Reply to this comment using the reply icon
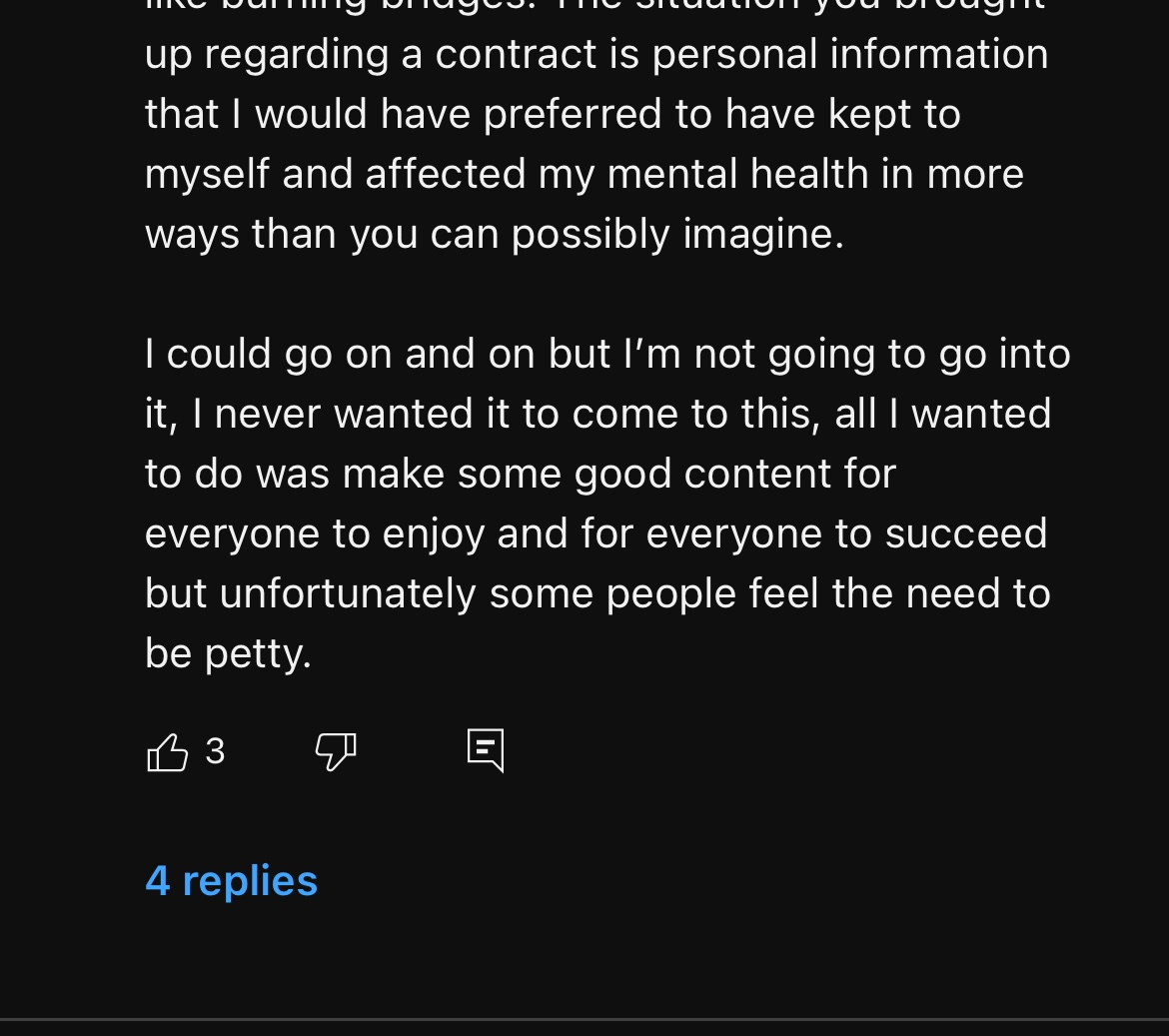This screenshot has width=1169, height=1036. pyautogui.click(x=486, y=750)
